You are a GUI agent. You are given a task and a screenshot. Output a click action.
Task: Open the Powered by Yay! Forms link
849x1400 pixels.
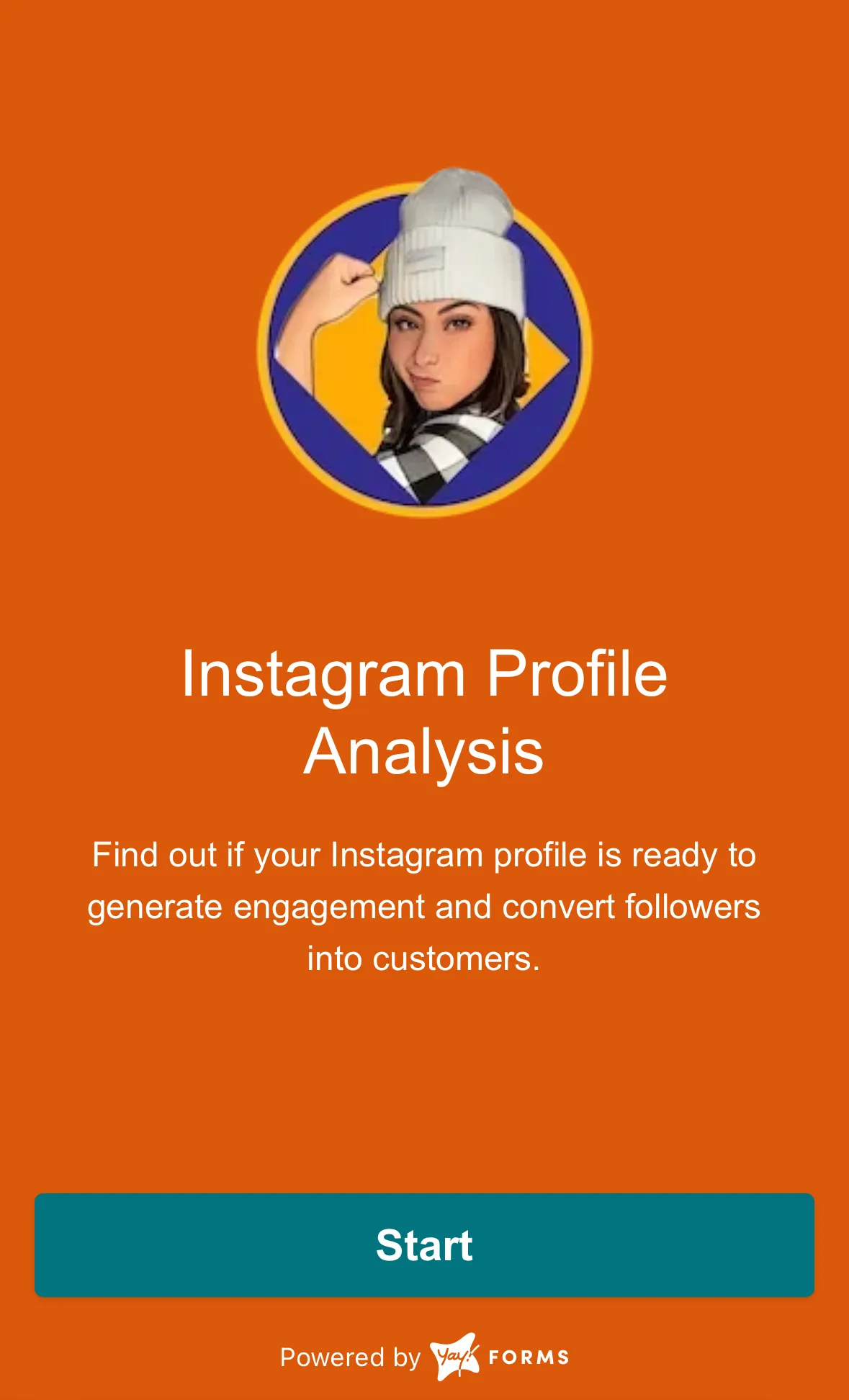pos(424,1357)
